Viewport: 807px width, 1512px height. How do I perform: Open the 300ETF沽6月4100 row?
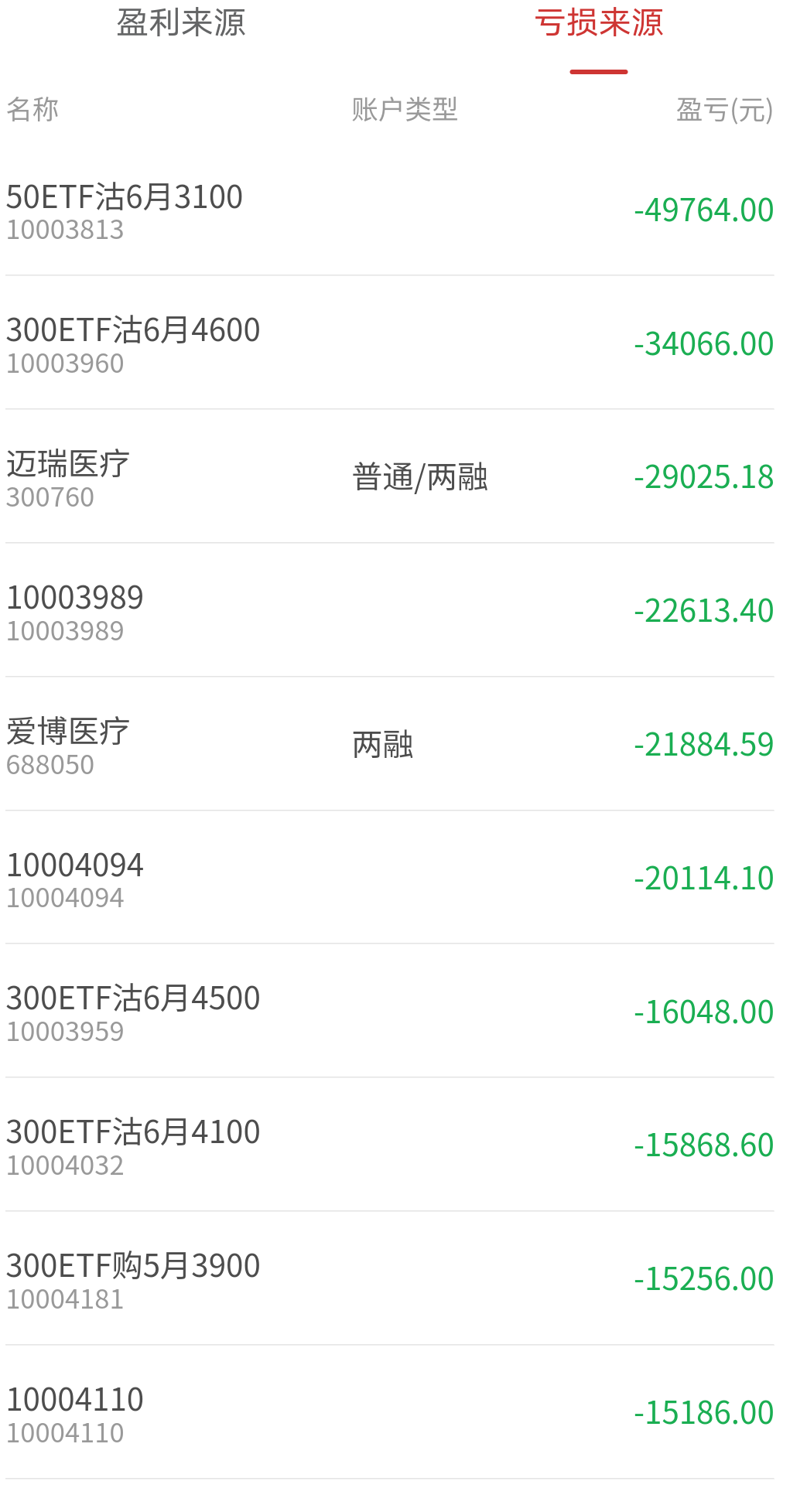[x=389, y=1146]
